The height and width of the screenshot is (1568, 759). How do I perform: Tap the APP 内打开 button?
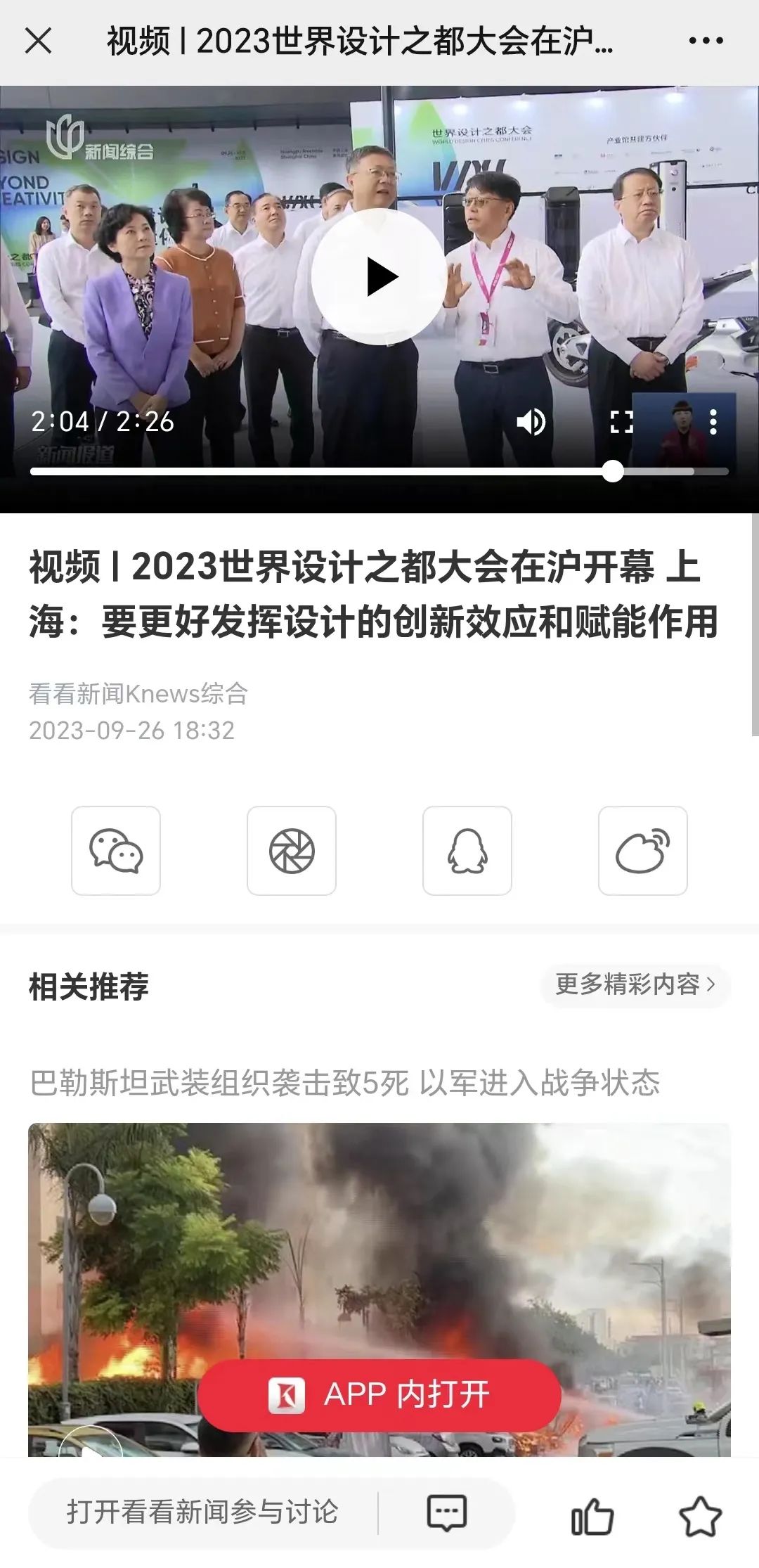[379, 1394]
